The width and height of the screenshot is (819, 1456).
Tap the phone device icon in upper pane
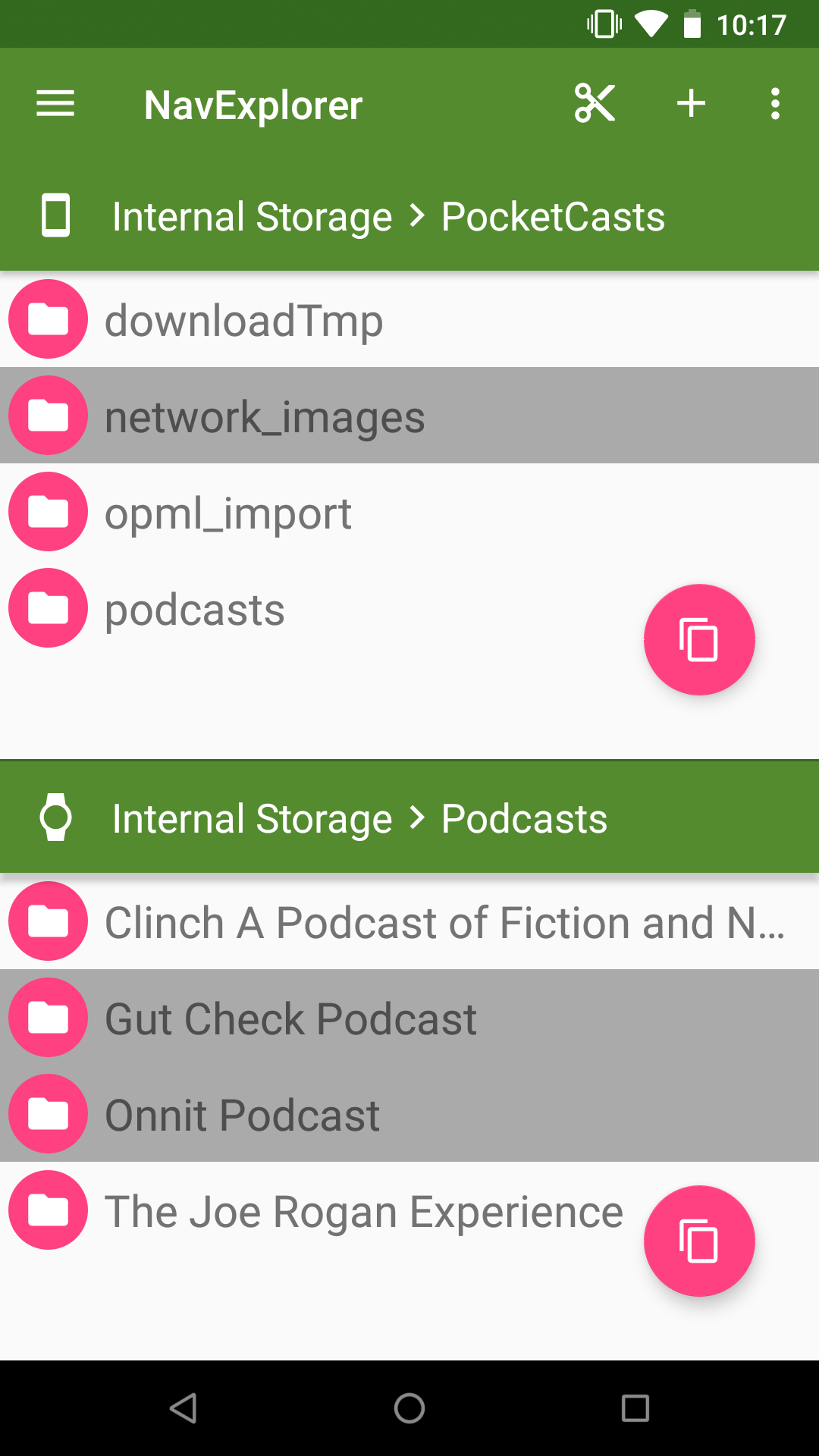pyautogui.click(x=55, y=216)
